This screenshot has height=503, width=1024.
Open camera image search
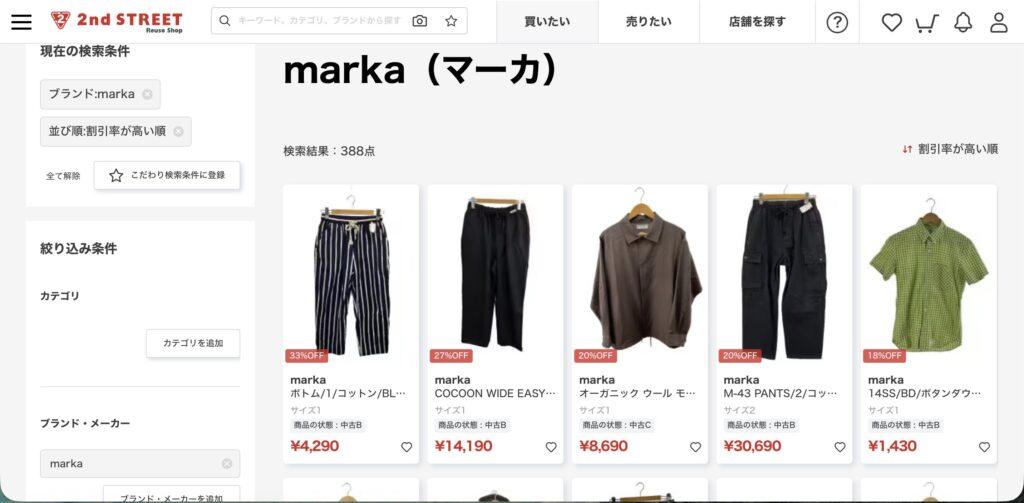click(x=420, y=21)
